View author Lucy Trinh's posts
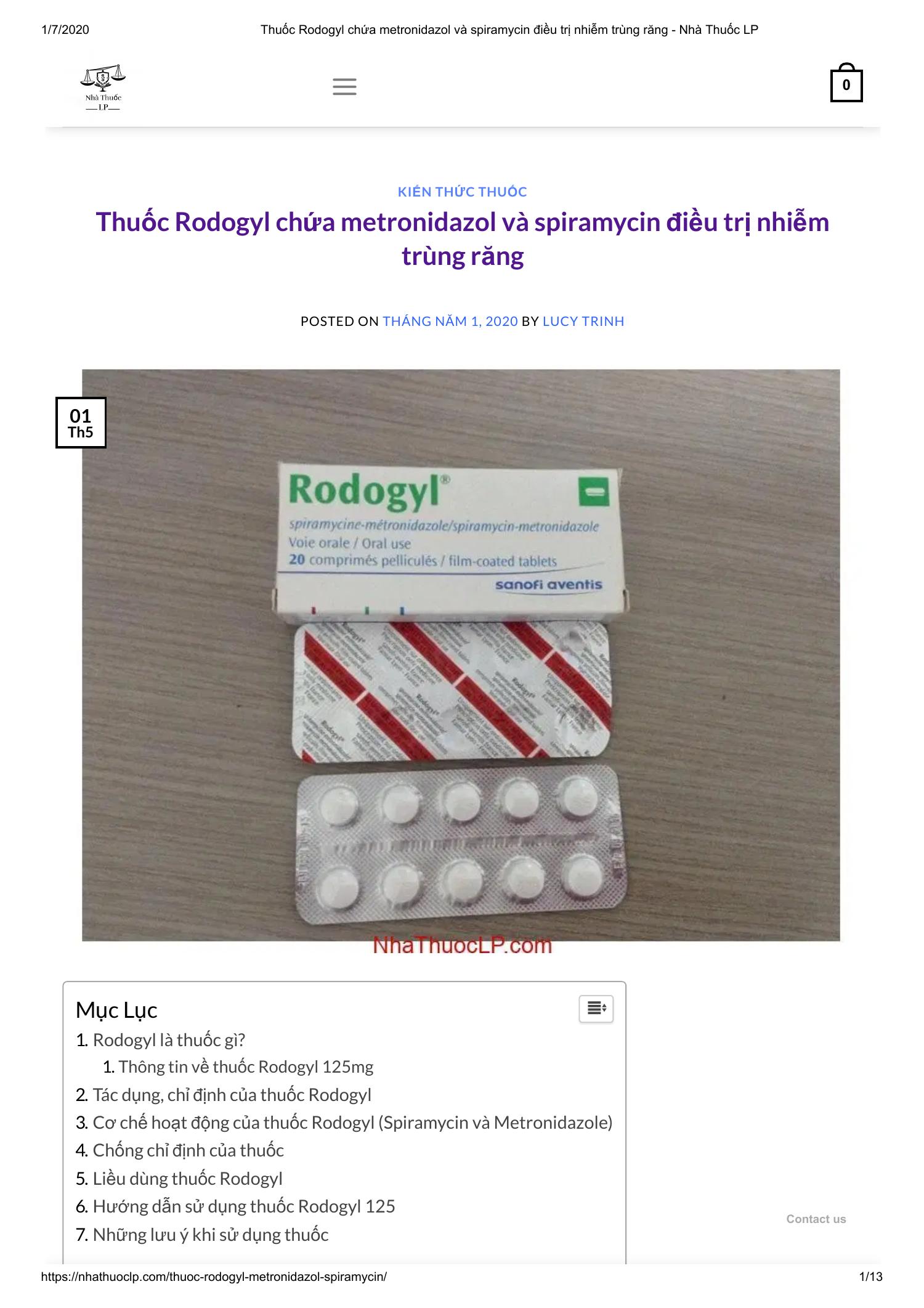This screenshot has width=924, height=1308. [x=583, y=321]
